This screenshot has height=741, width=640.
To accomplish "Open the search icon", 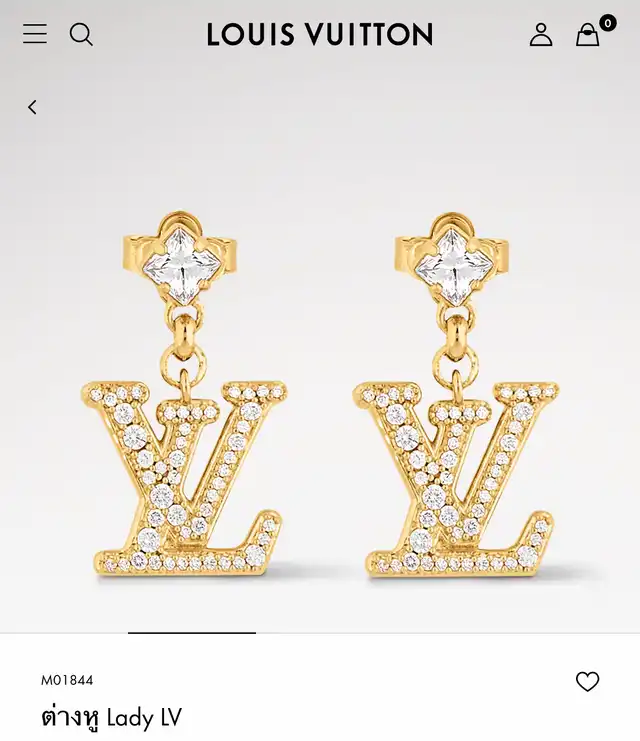I will point(81,34).
